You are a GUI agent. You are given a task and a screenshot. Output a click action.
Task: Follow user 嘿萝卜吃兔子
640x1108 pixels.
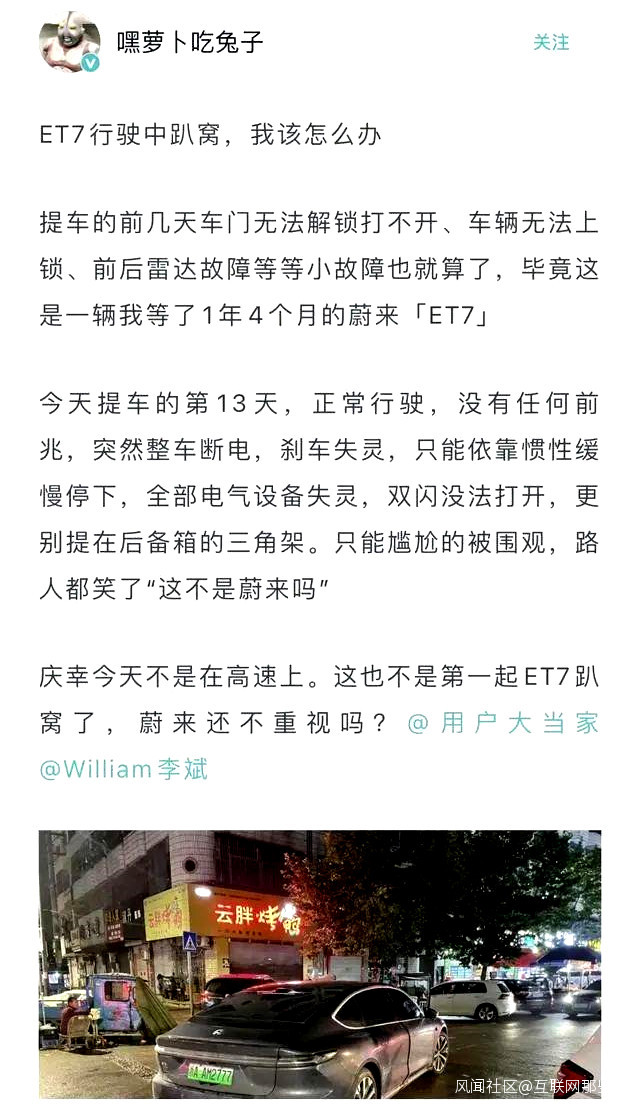pos(551,42)
